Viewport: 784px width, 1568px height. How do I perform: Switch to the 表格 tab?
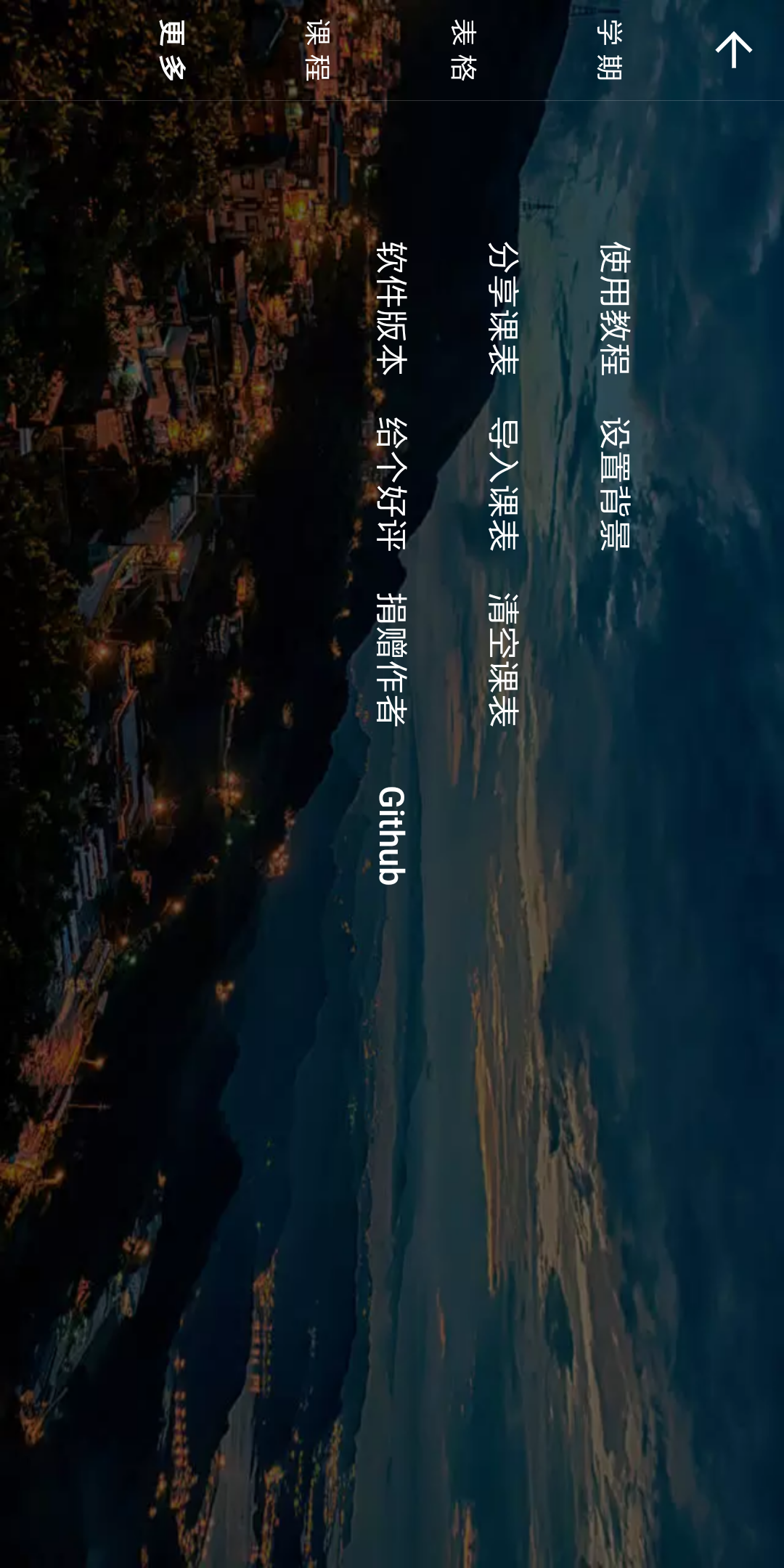pyautogui.click(x=463, y=50)
